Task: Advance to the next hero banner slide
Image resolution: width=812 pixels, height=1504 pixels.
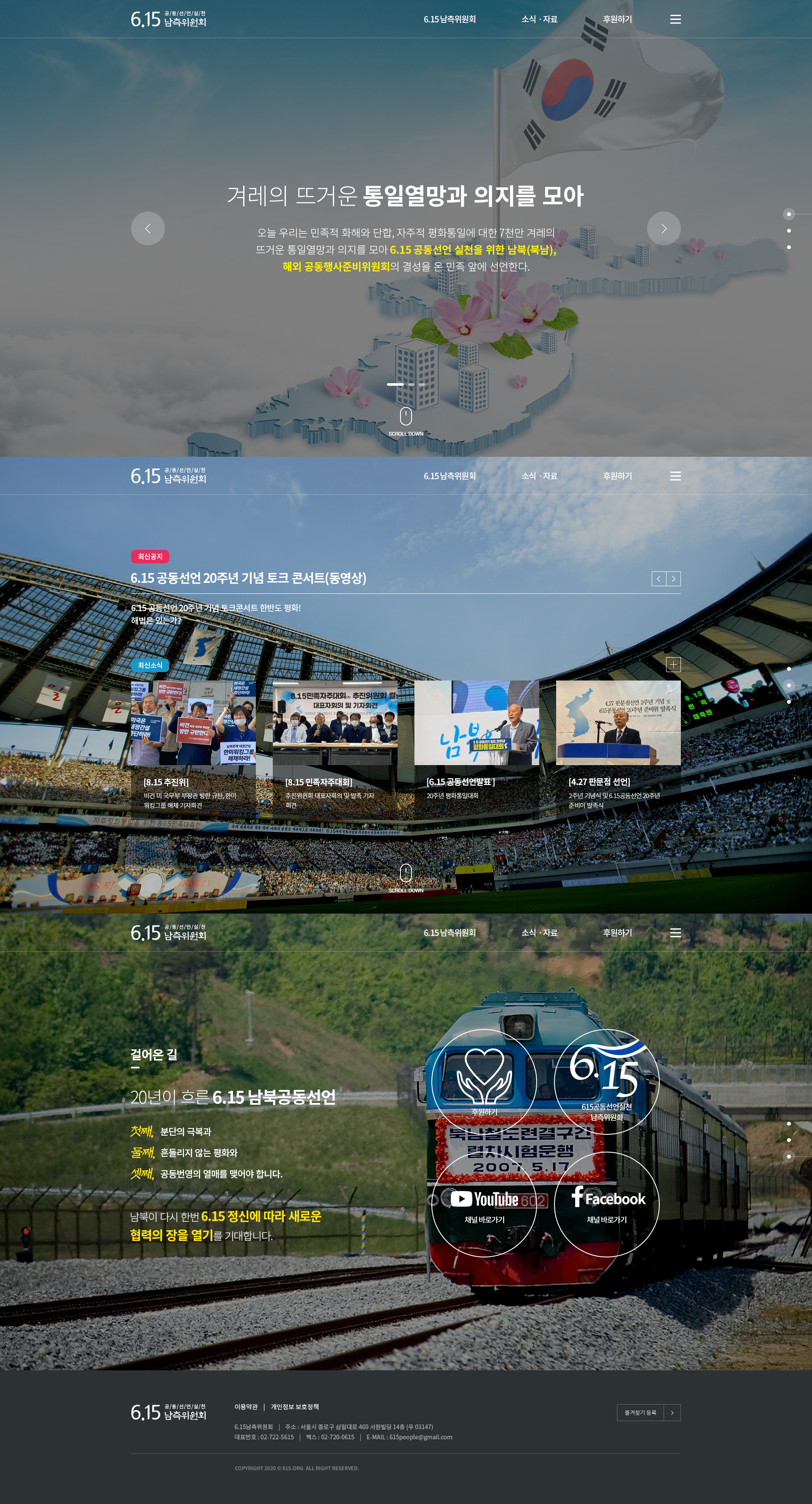Action: coord(663,228)
